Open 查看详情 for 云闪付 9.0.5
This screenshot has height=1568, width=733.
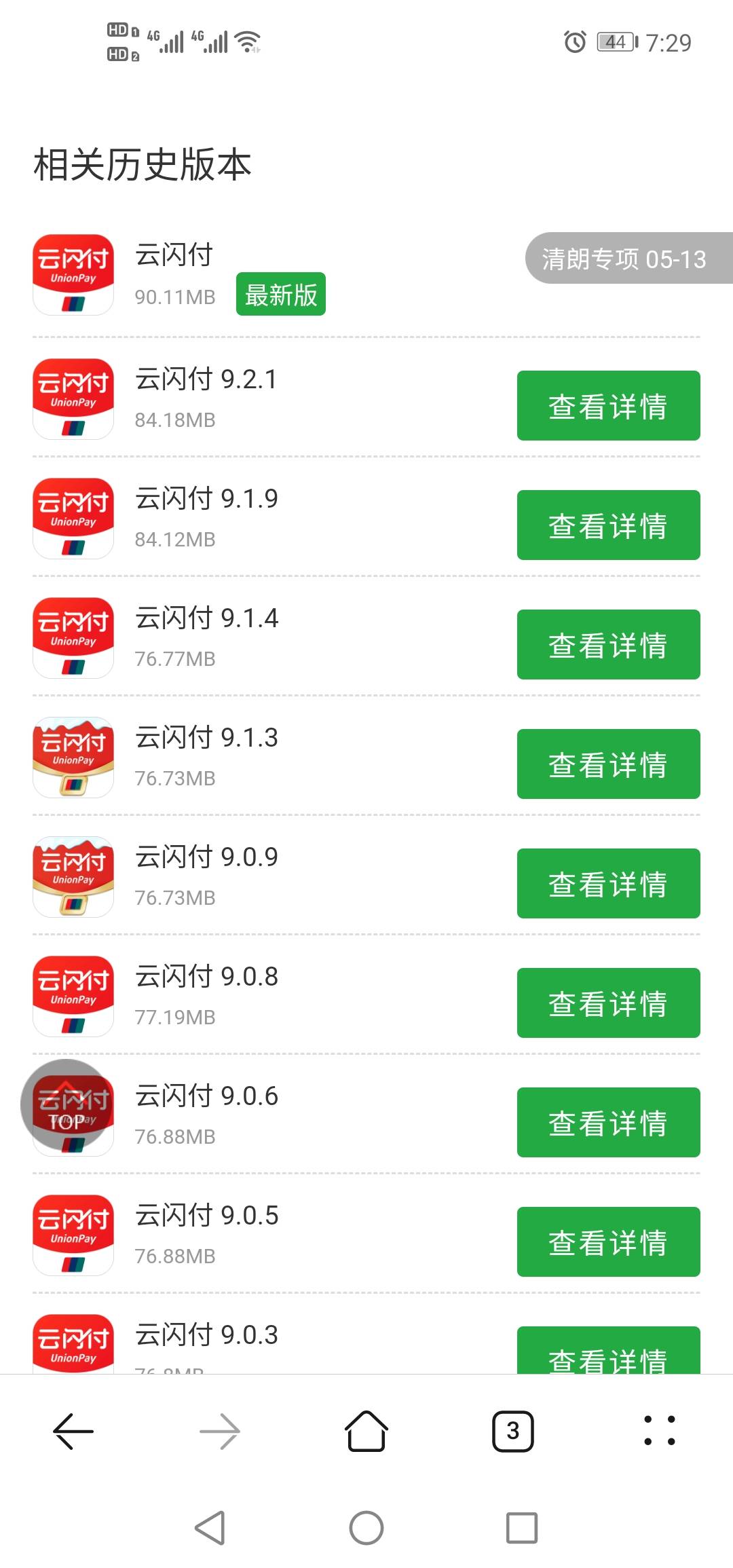tap(608, 1242)
